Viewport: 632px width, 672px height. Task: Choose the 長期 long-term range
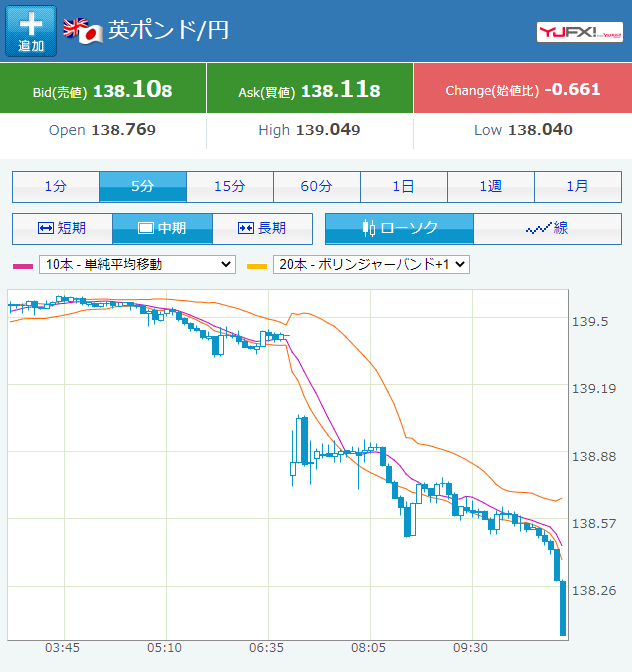coord(262,228)
